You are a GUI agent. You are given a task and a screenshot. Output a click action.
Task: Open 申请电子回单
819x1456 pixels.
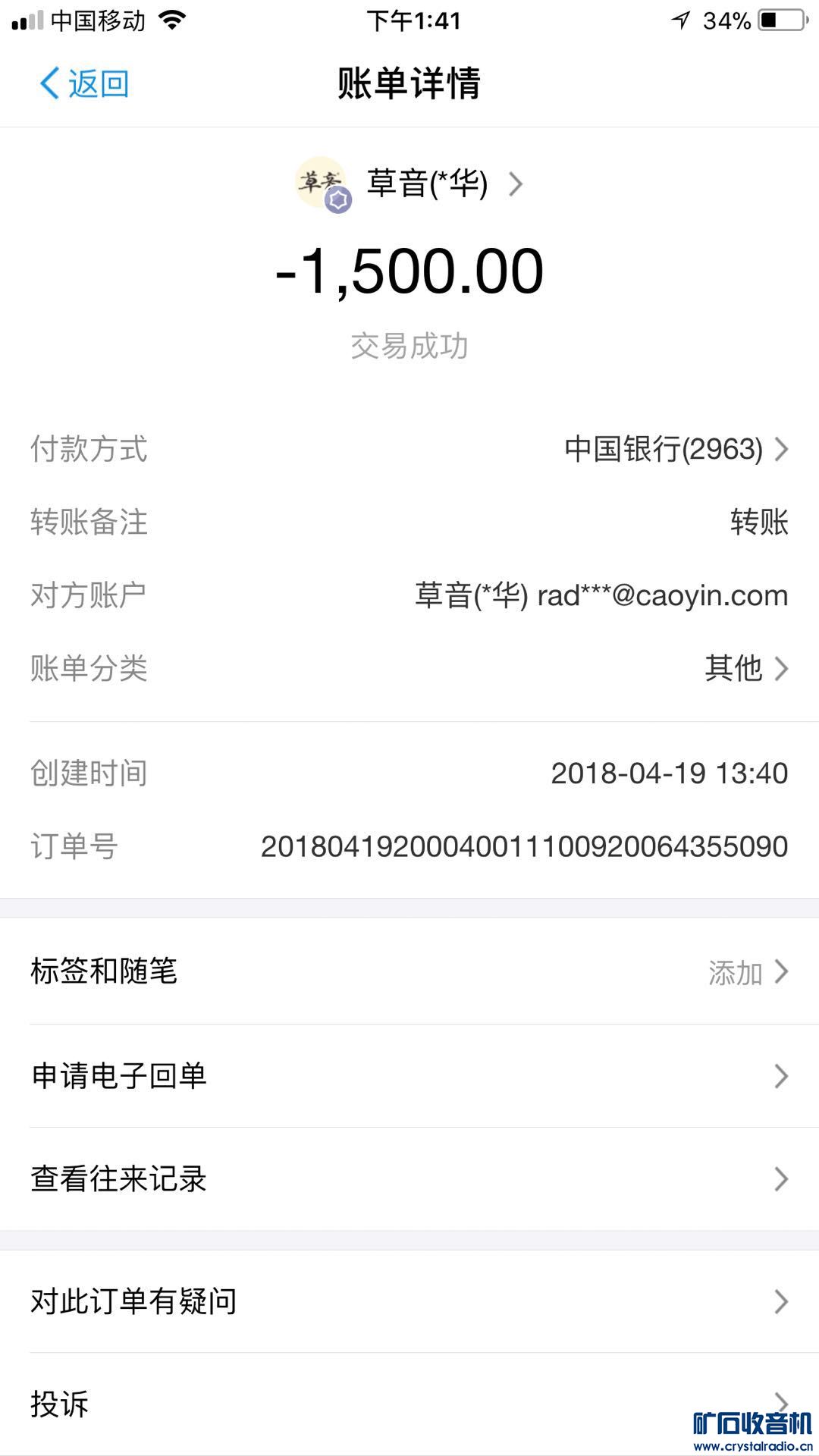click(x=409, y=1076)
